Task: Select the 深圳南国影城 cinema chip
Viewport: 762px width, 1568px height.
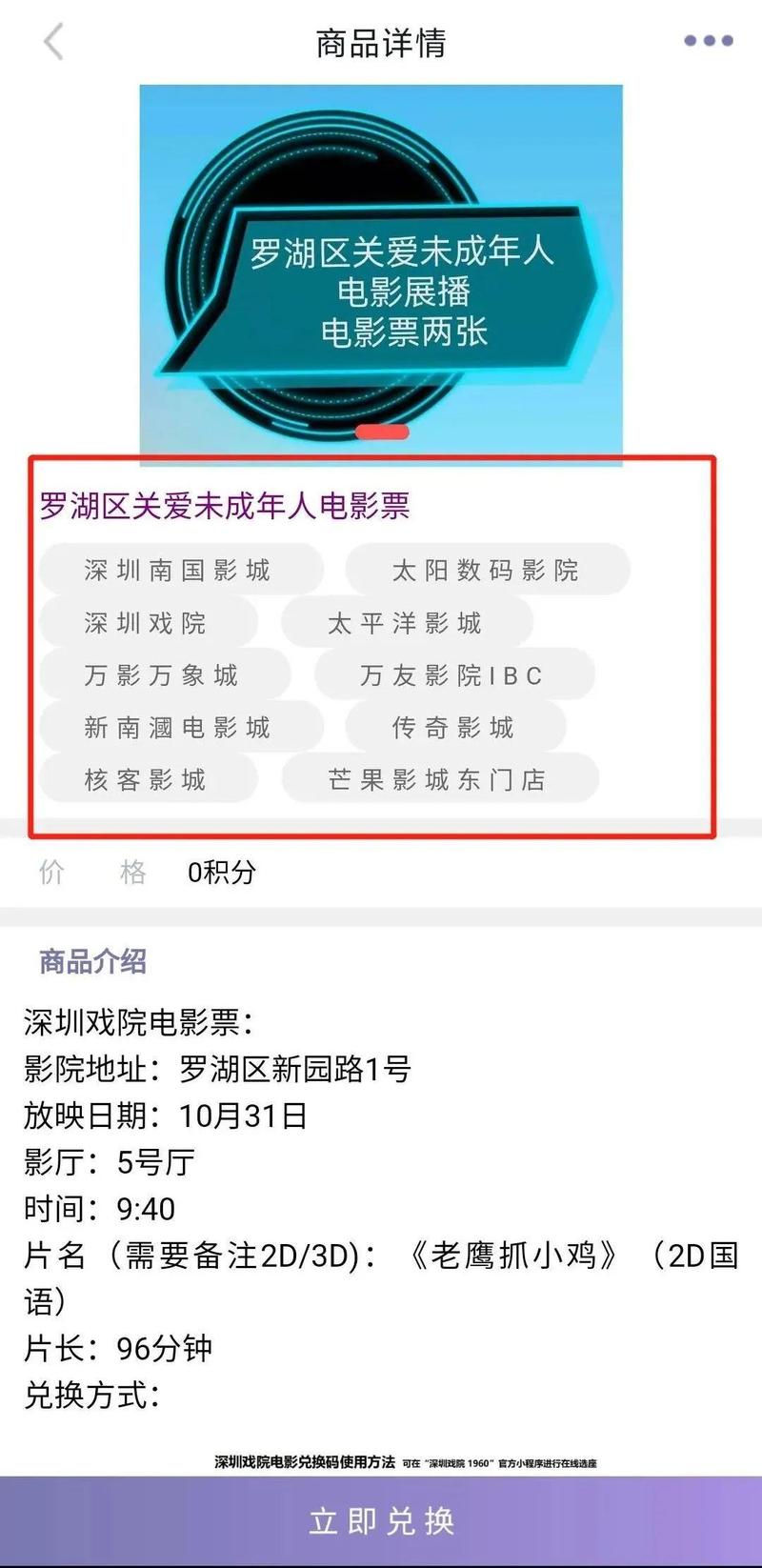Action: coord(180,570)
